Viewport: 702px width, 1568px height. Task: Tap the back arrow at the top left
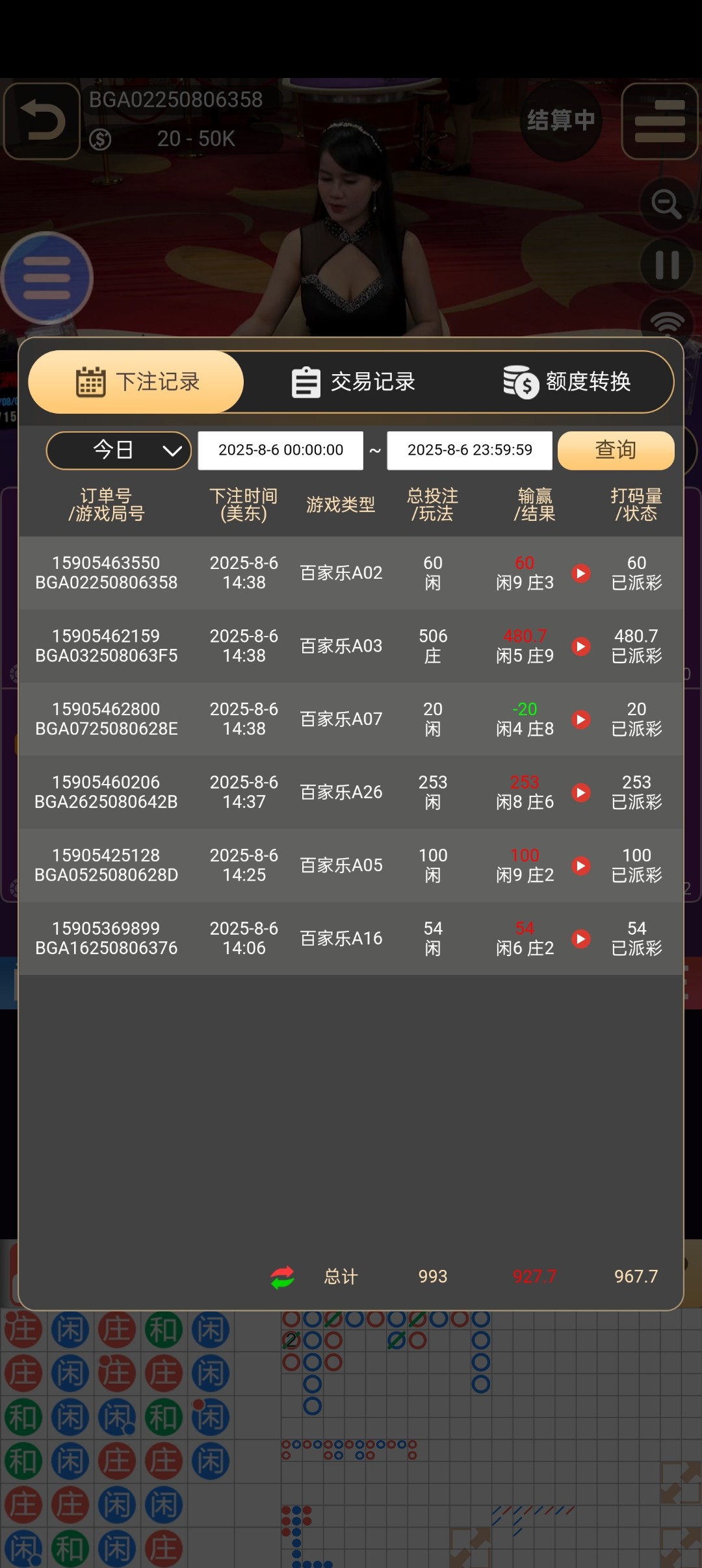pos(42,121)
